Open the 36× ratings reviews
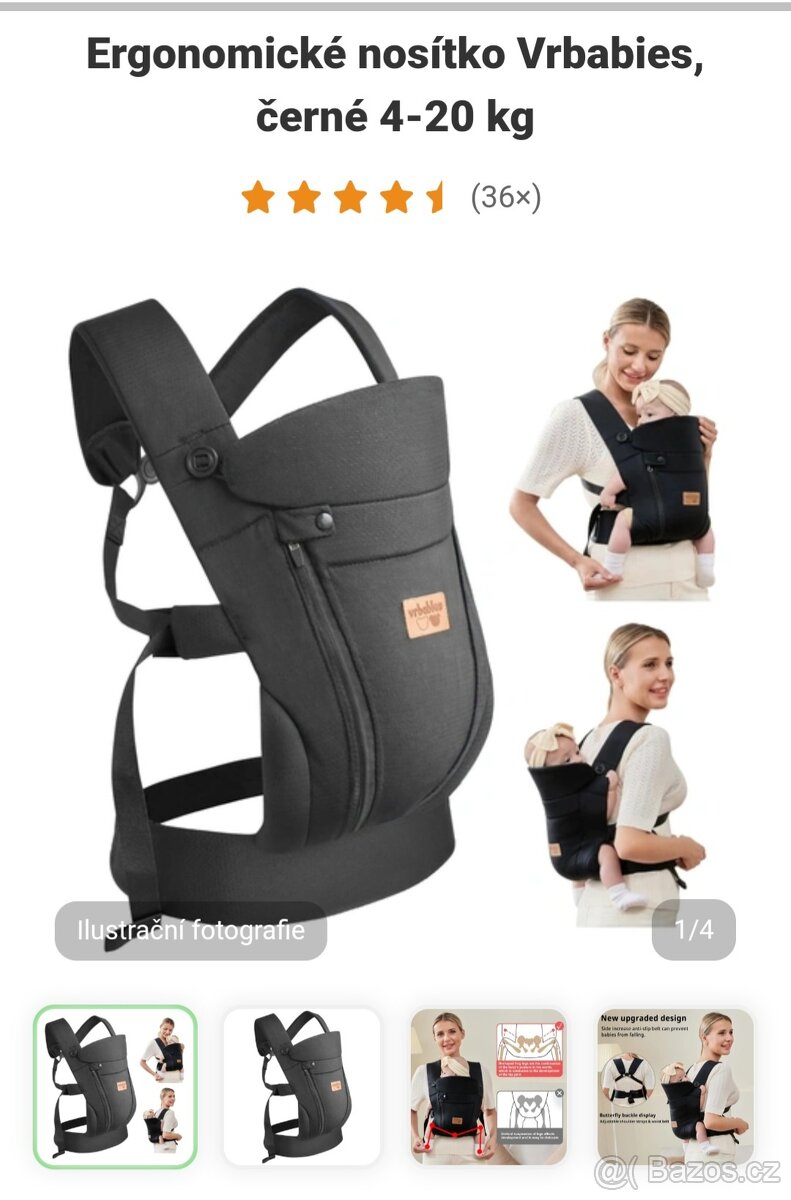The width and height of the screenshot is (791, 1200). (x=505, y=197)
